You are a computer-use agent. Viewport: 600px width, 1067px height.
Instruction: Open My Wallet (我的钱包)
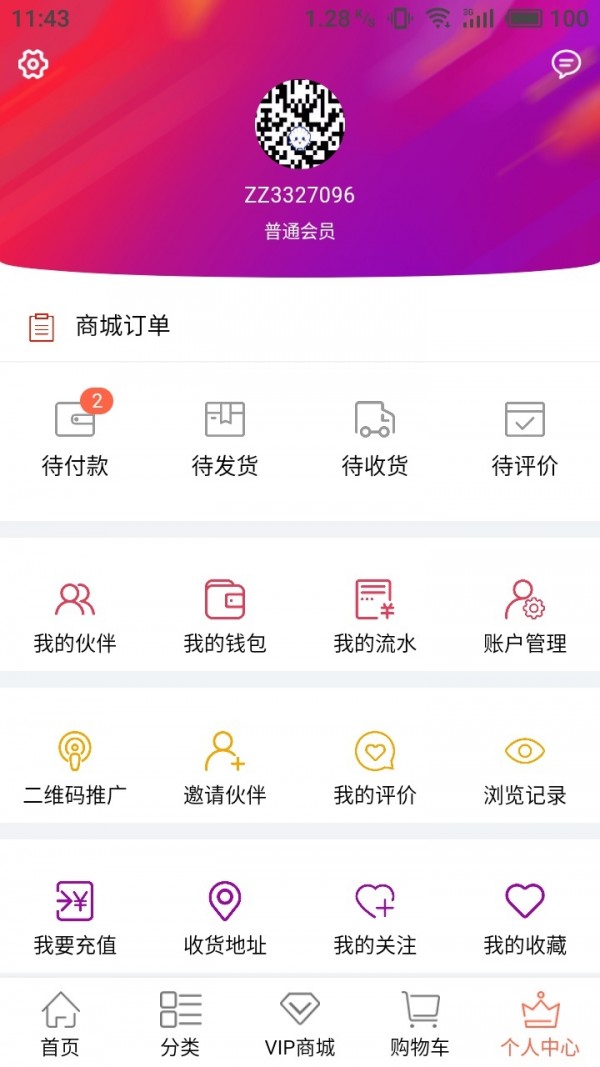point(225,615)
